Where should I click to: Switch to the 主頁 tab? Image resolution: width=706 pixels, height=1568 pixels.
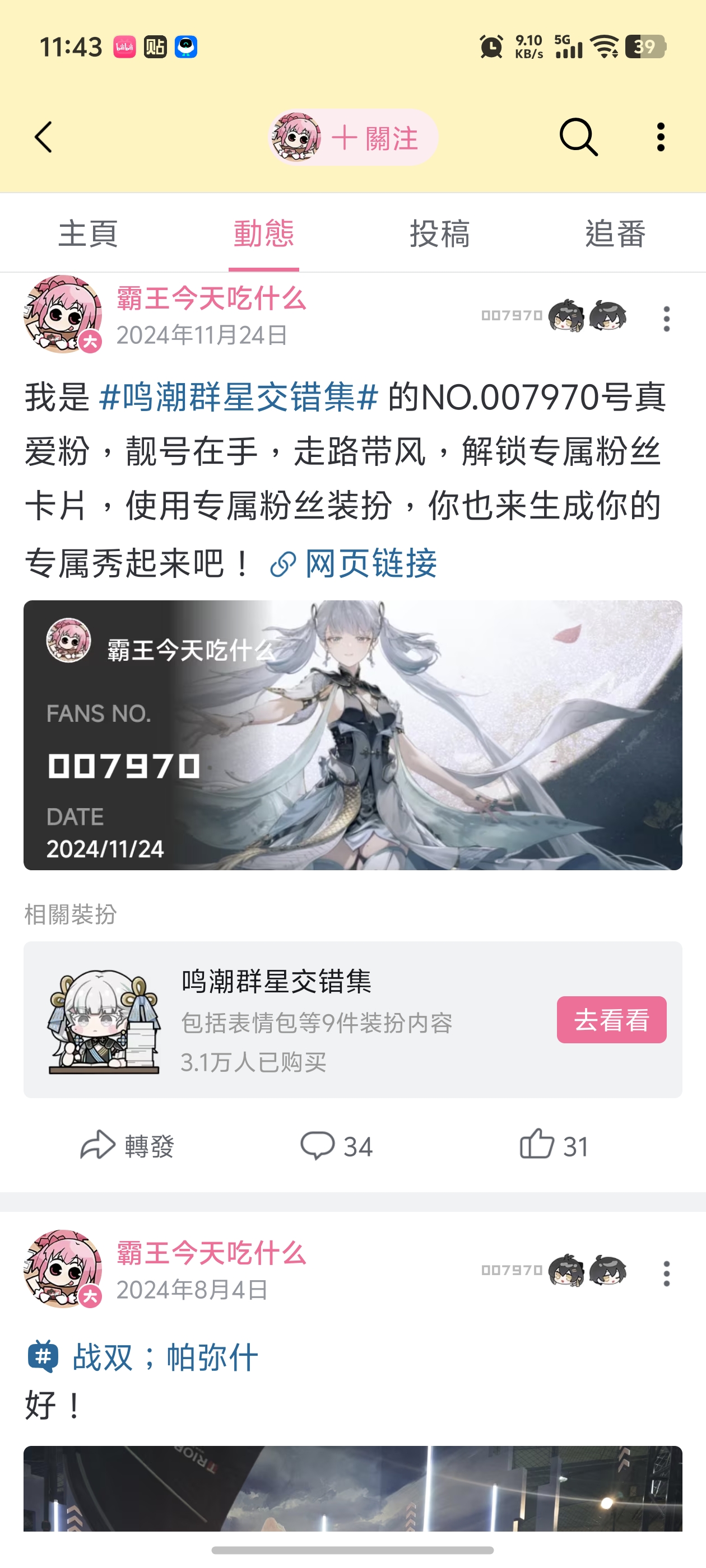click(88, 234)
